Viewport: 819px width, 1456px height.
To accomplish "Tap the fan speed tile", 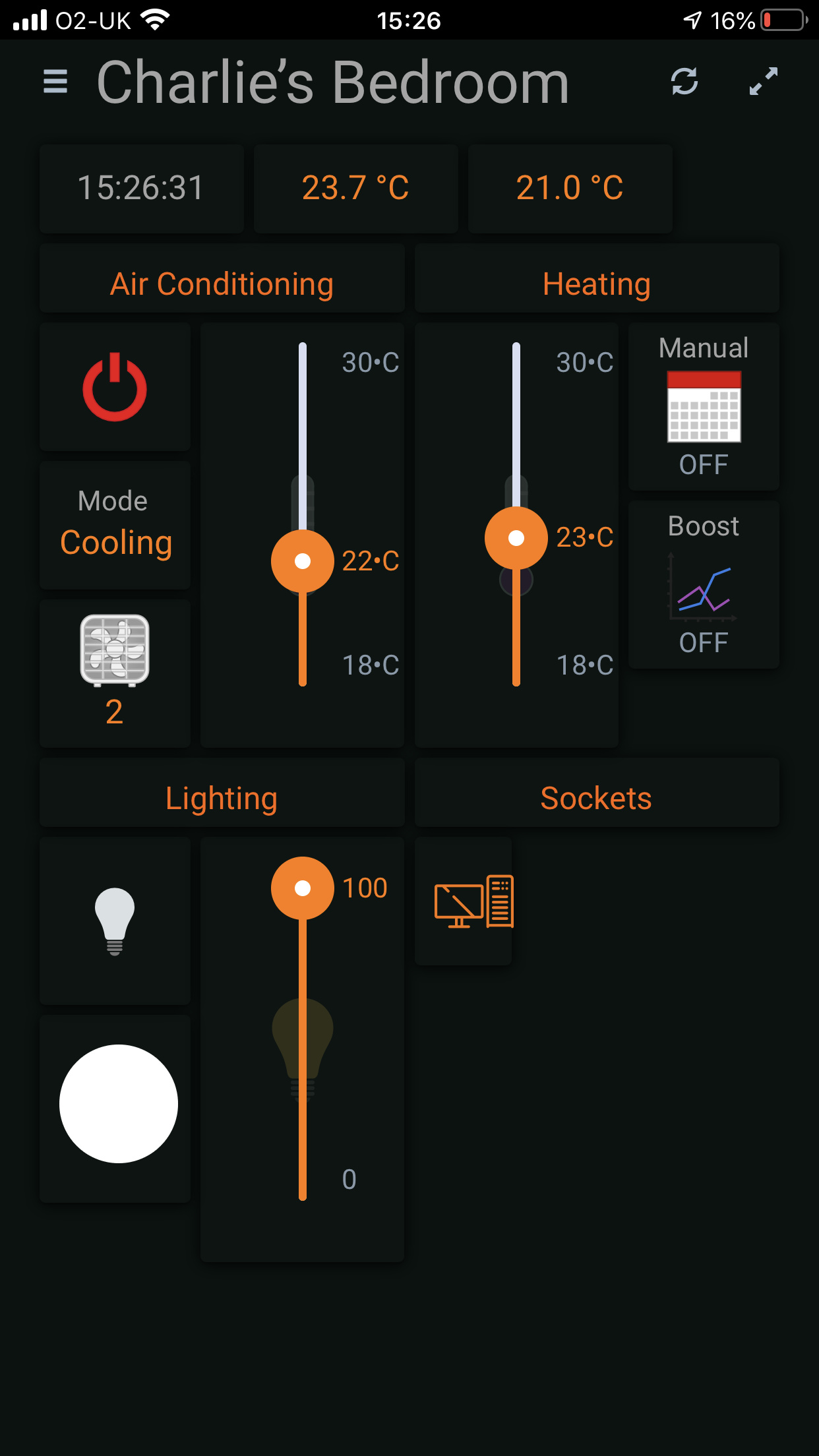I will [115, 671].
